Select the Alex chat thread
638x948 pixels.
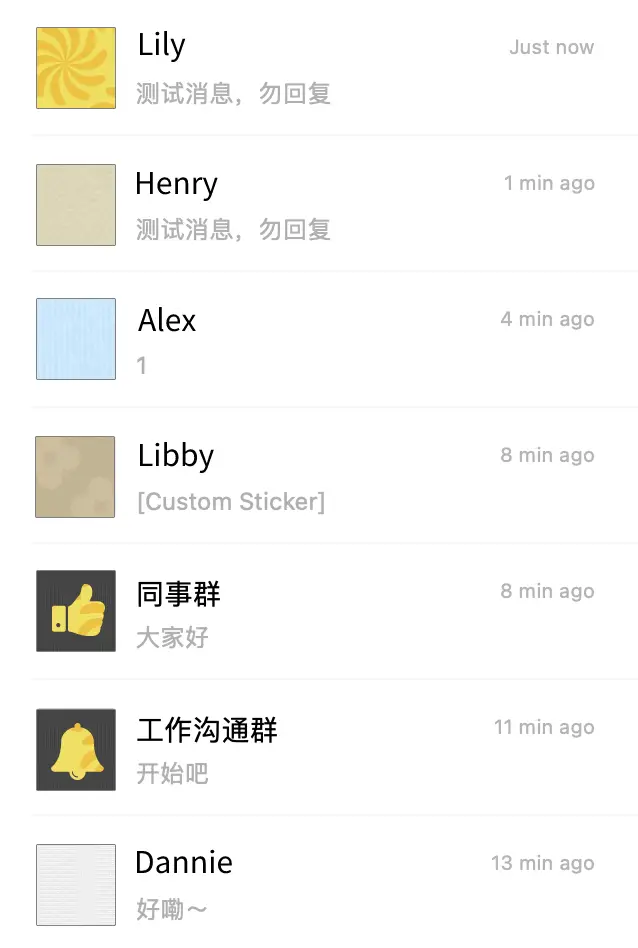(318, 340)
